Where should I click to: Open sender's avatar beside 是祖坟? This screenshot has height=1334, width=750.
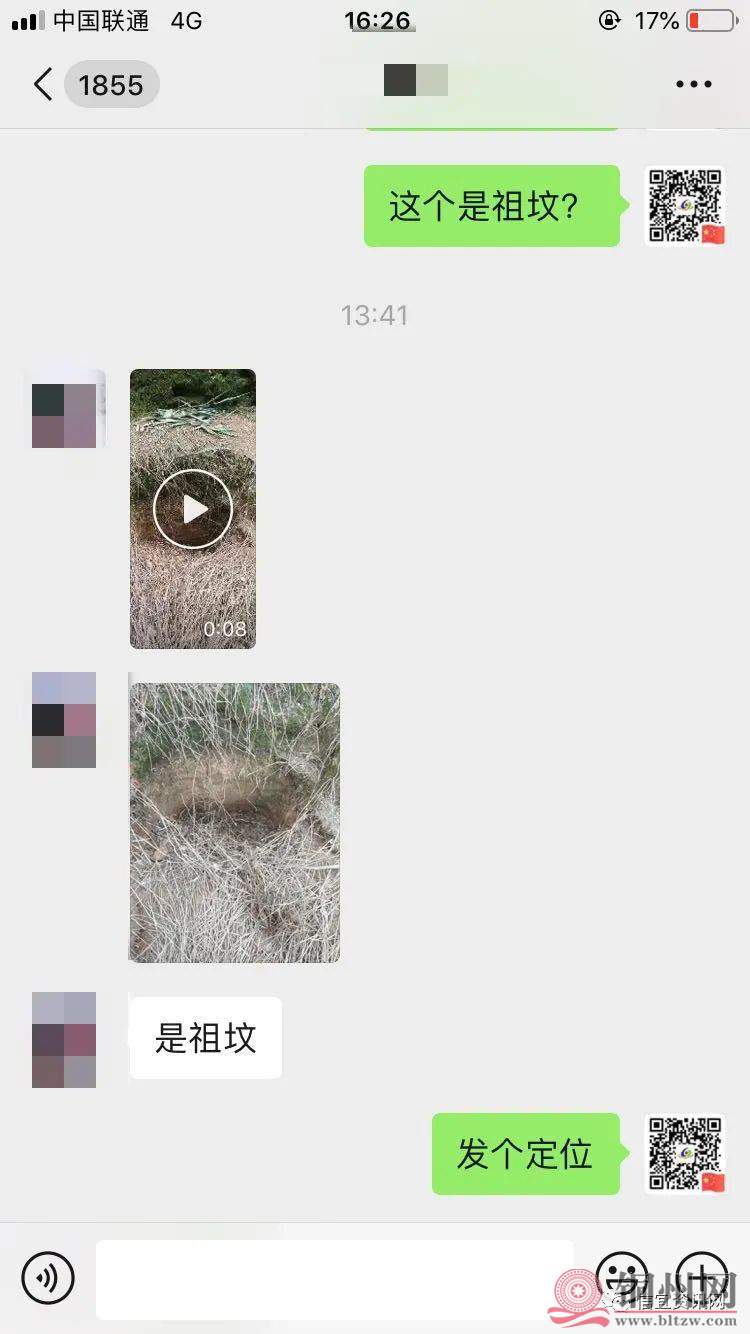64,1040
